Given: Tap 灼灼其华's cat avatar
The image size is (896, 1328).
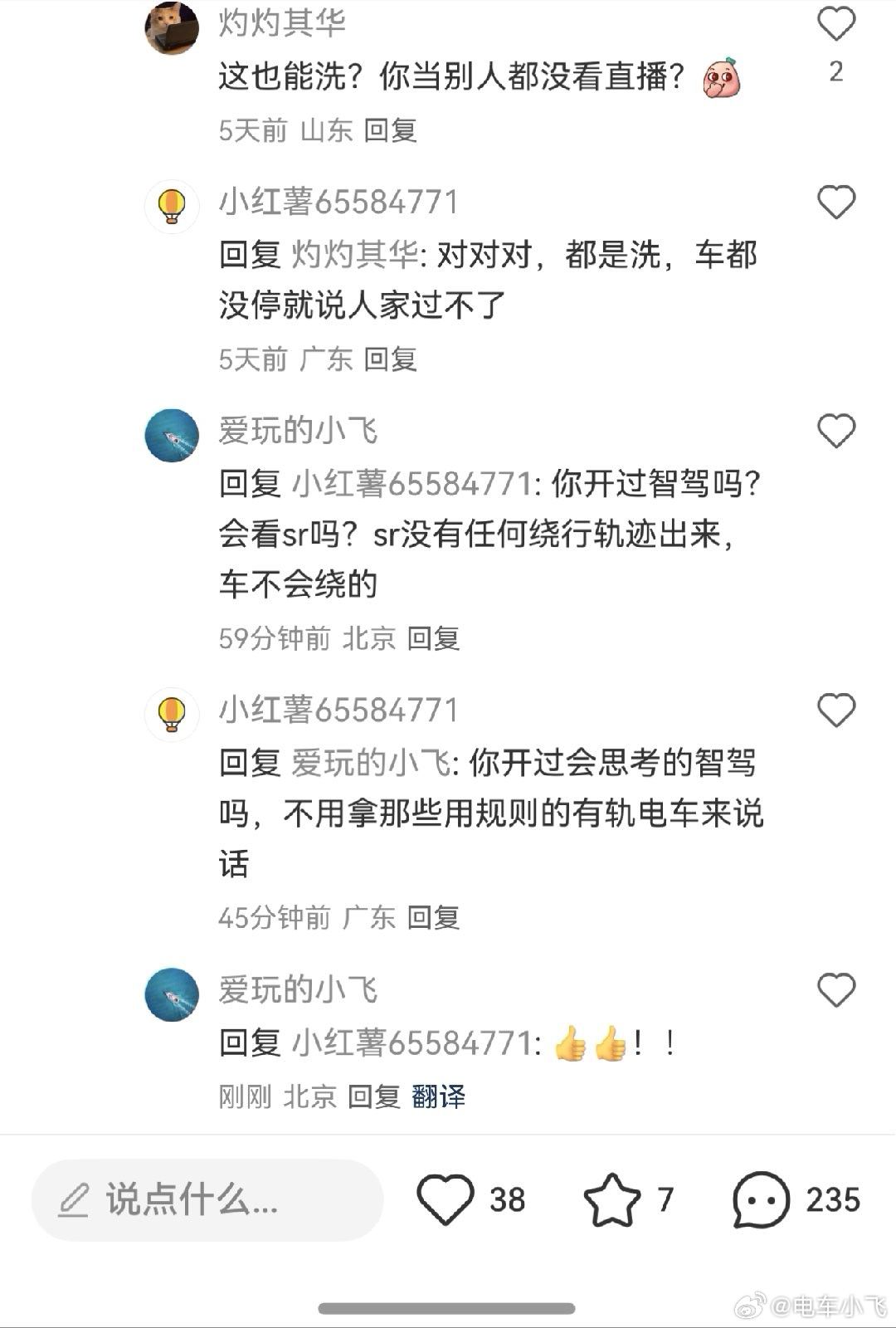Looking at the screenshot, I should coord(170,25).
